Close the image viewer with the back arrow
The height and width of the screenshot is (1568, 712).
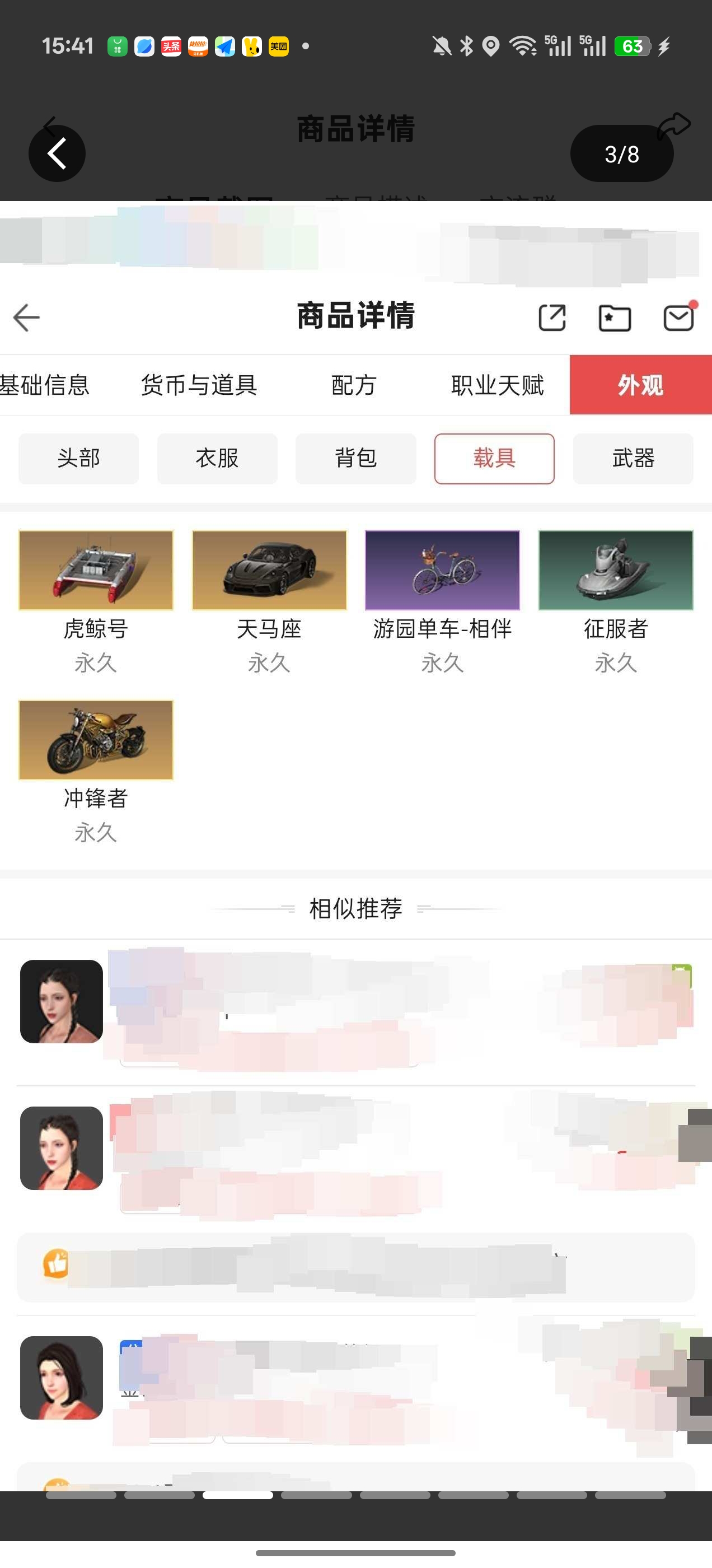pyautogui.click(x=57, y=153)
